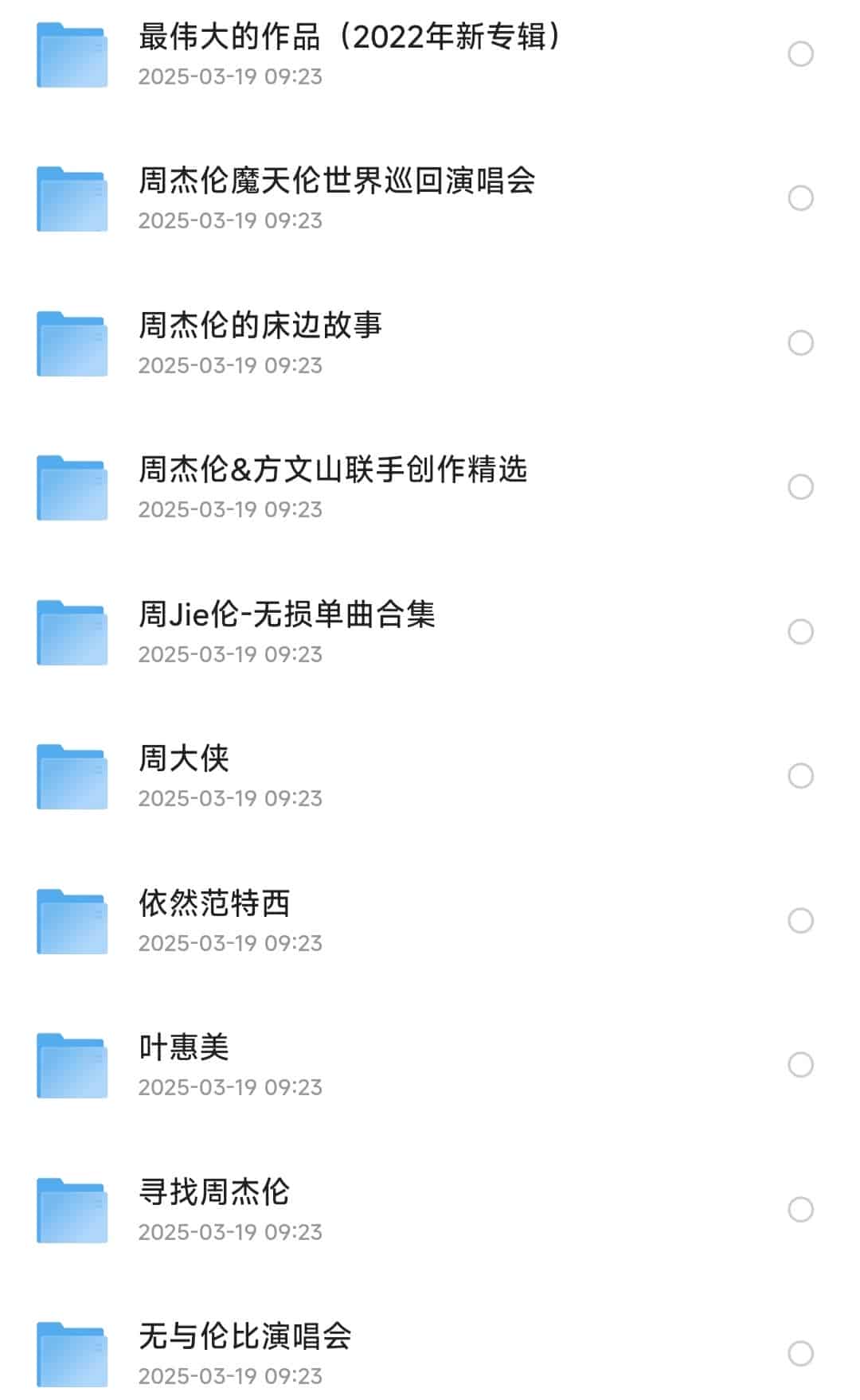This screenshot has height=1400, width=860.
Task: Select the checkbox for 周杰伦魔天伦世界巡回演唱会
Action: coord(800,198)
